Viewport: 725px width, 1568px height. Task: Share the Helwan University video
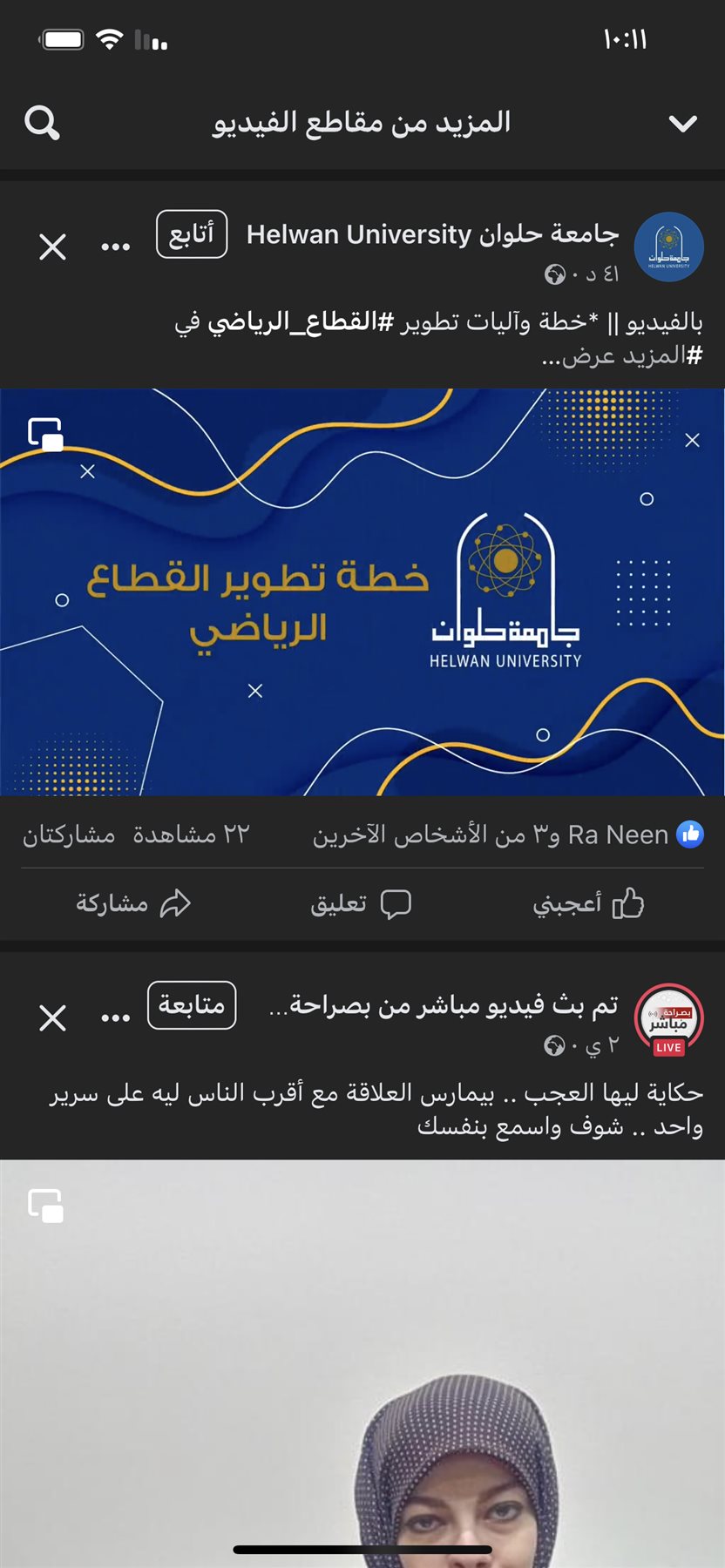coord(133,904)
